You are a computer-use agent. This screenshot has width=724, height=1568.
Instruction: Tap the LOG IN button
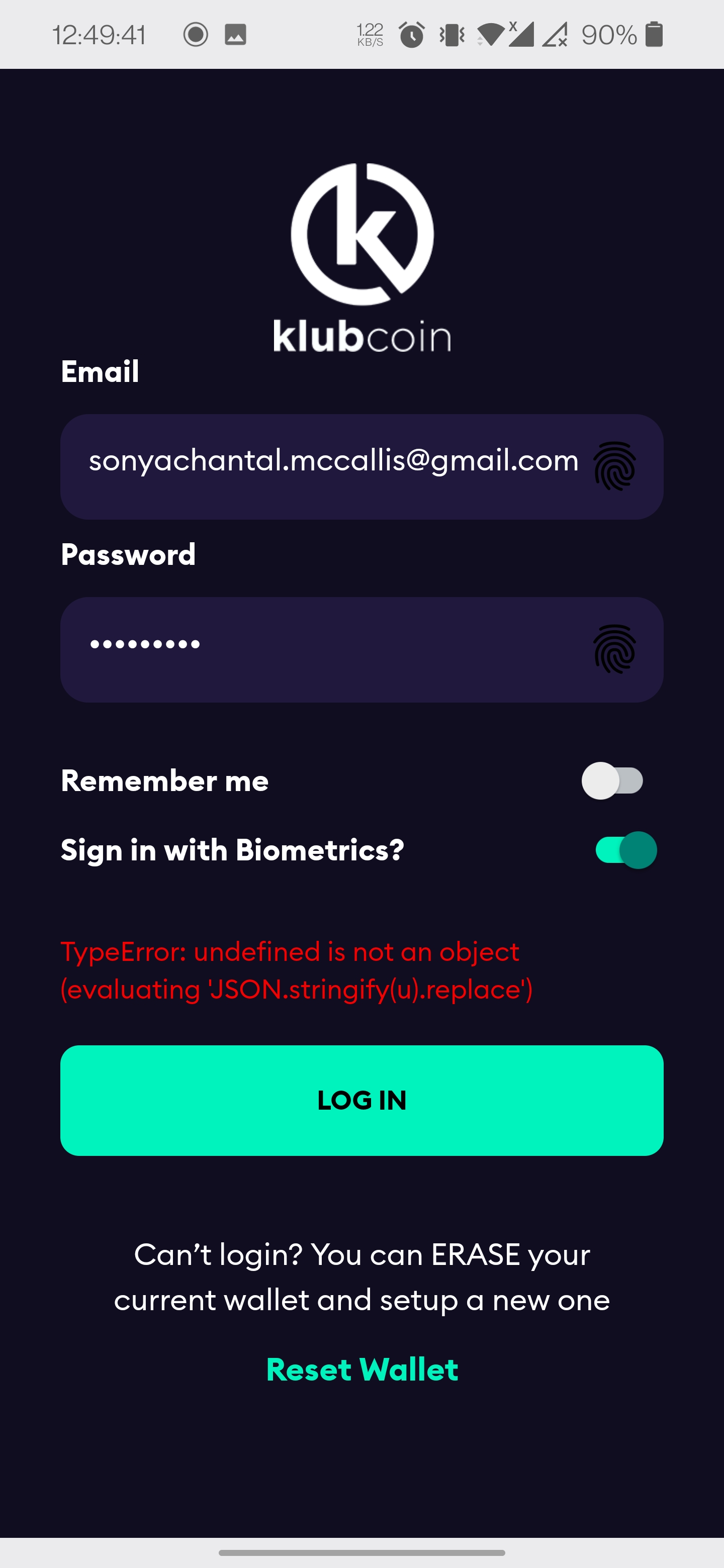click(361, 1101)
